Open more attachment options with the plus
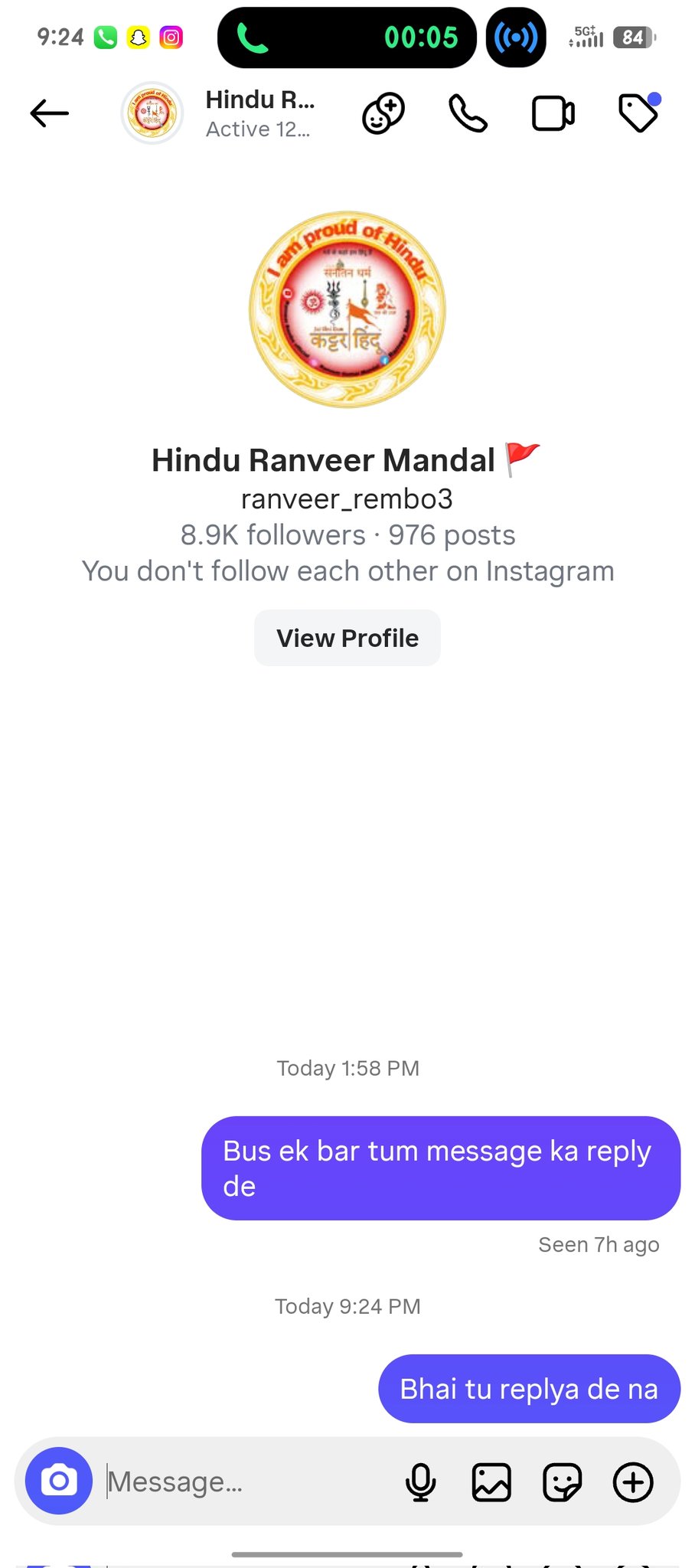The height and width of the screenshot is (1568, 695). pyautogui.click(x=633, y=1481)
